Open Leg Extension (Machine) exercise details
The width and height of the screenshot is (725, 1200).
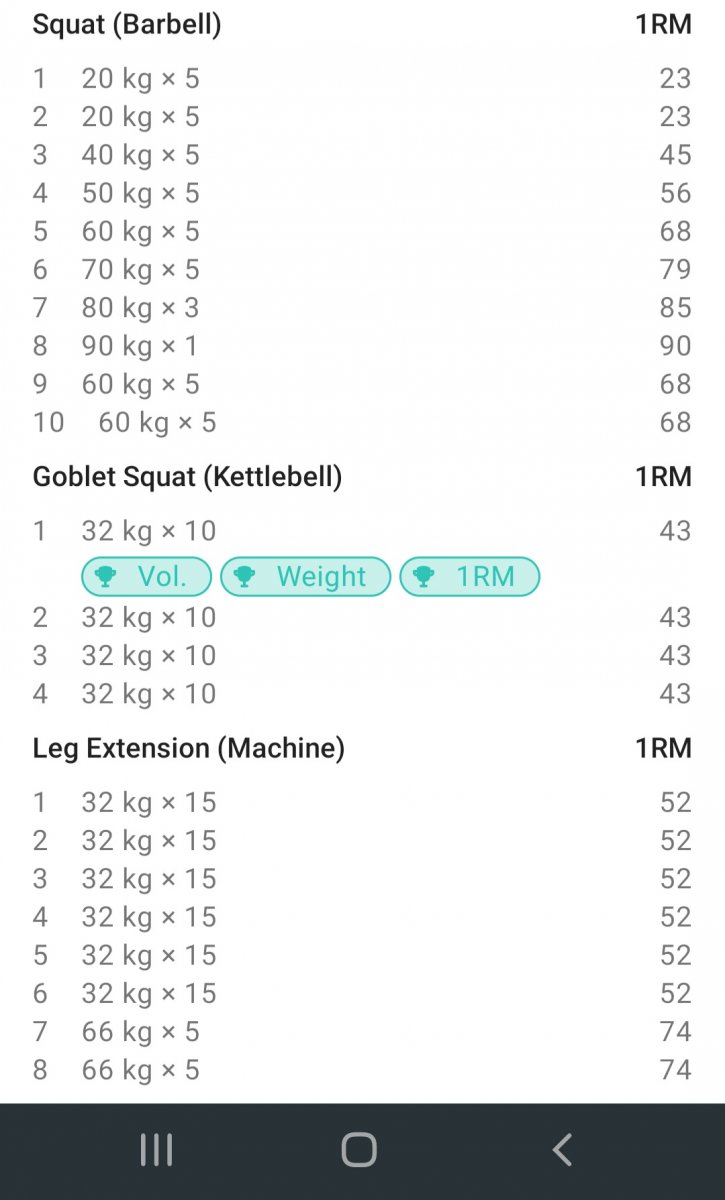(188, 748)
